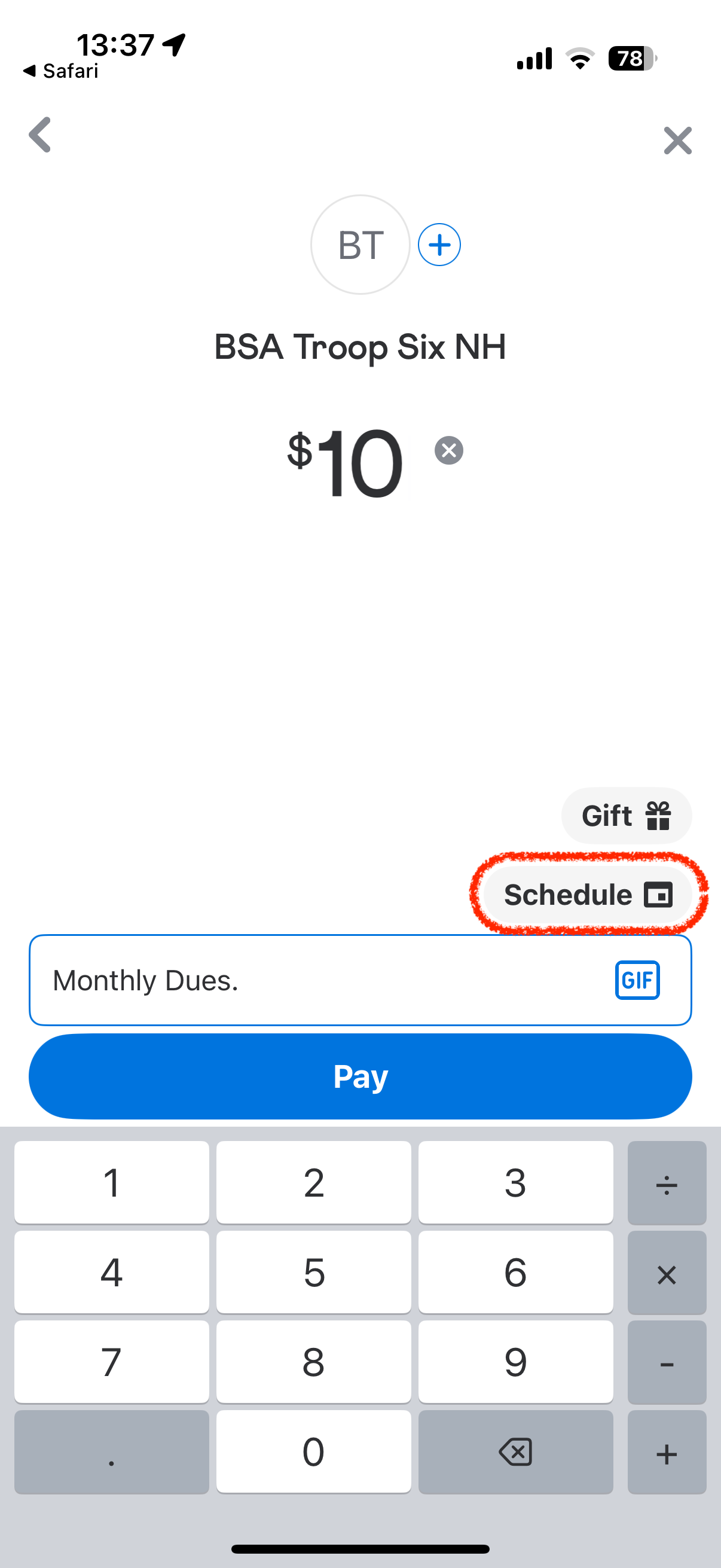
Task: Tap the backspace key on the keypad
Action: [515, 1453]
